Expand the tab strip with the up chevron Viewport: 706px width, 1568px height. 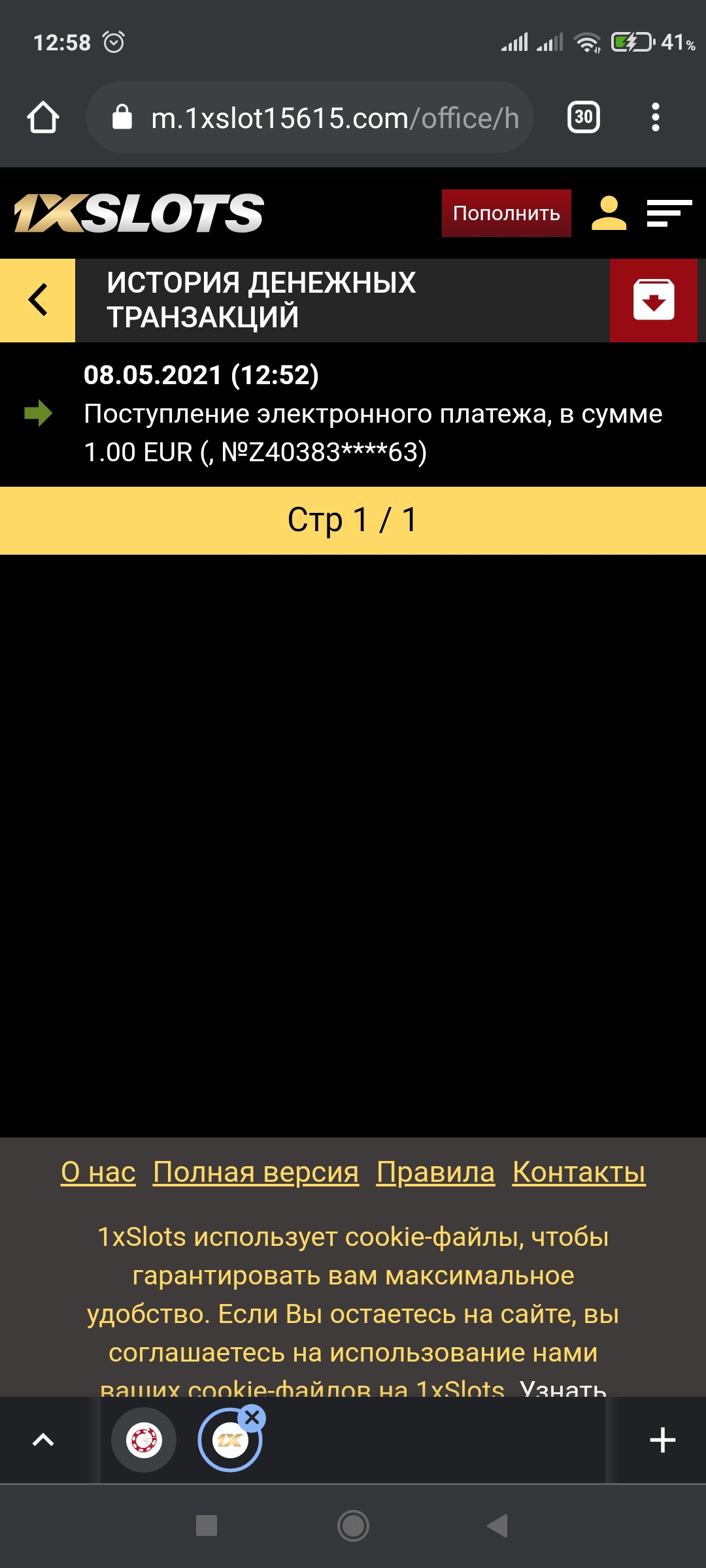43,1440
